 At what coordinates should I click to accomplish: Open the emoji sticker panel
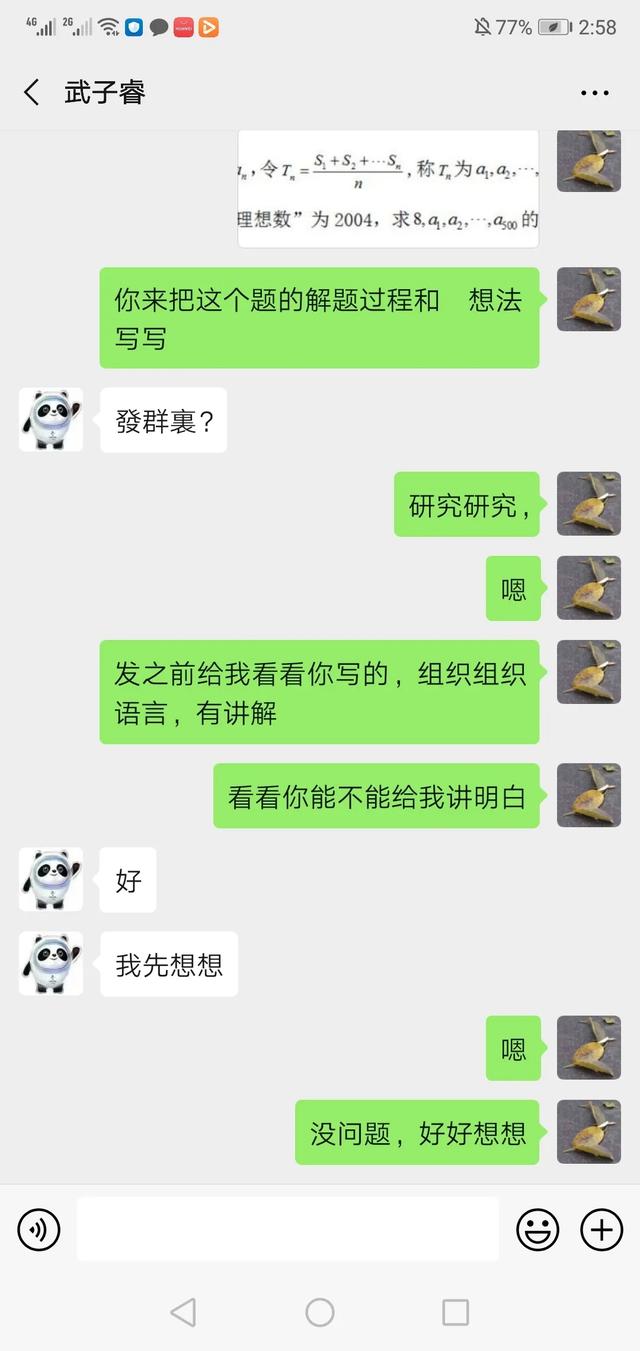coord(537,1230)
